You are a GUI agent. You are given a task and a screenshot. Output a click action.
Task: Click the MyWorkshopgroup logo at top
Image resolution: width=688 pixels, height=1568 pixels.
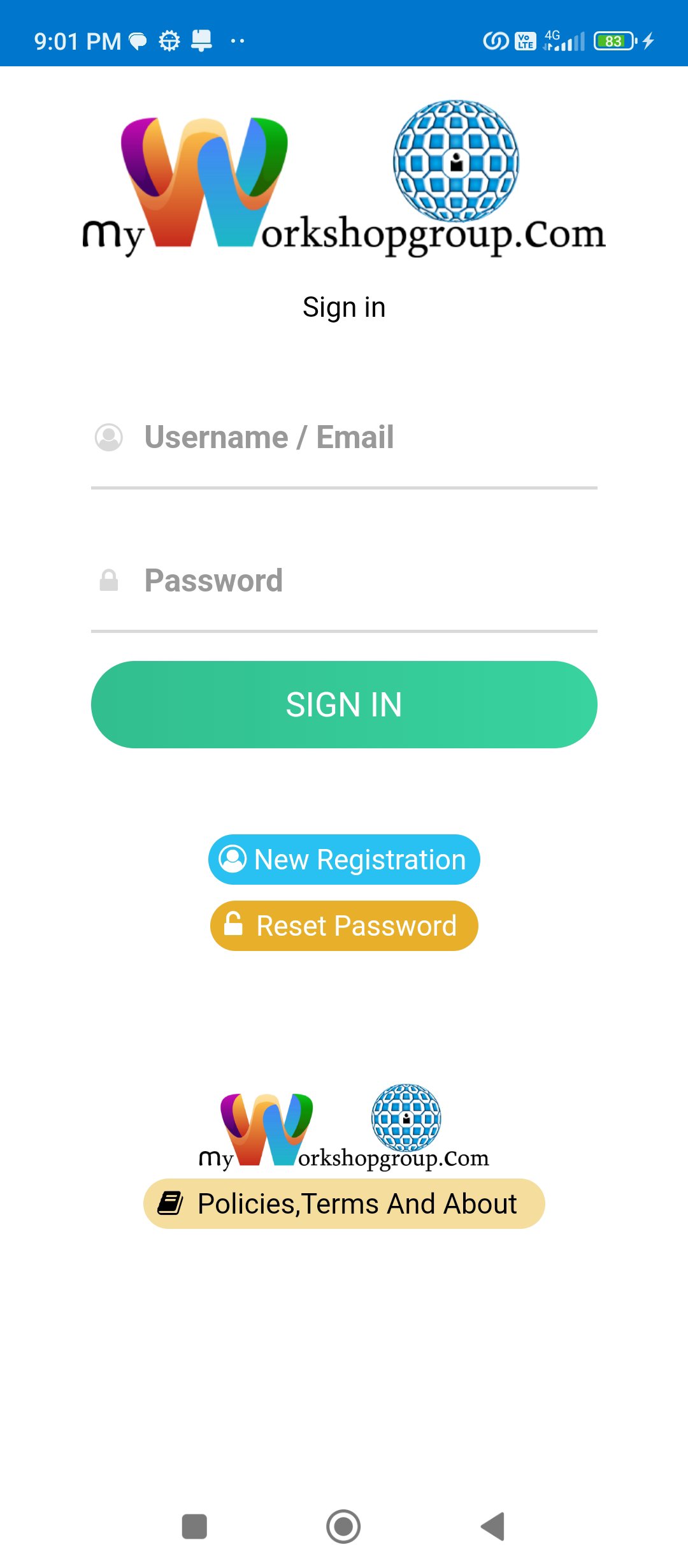pyautogui.click(x=344, y=178)
